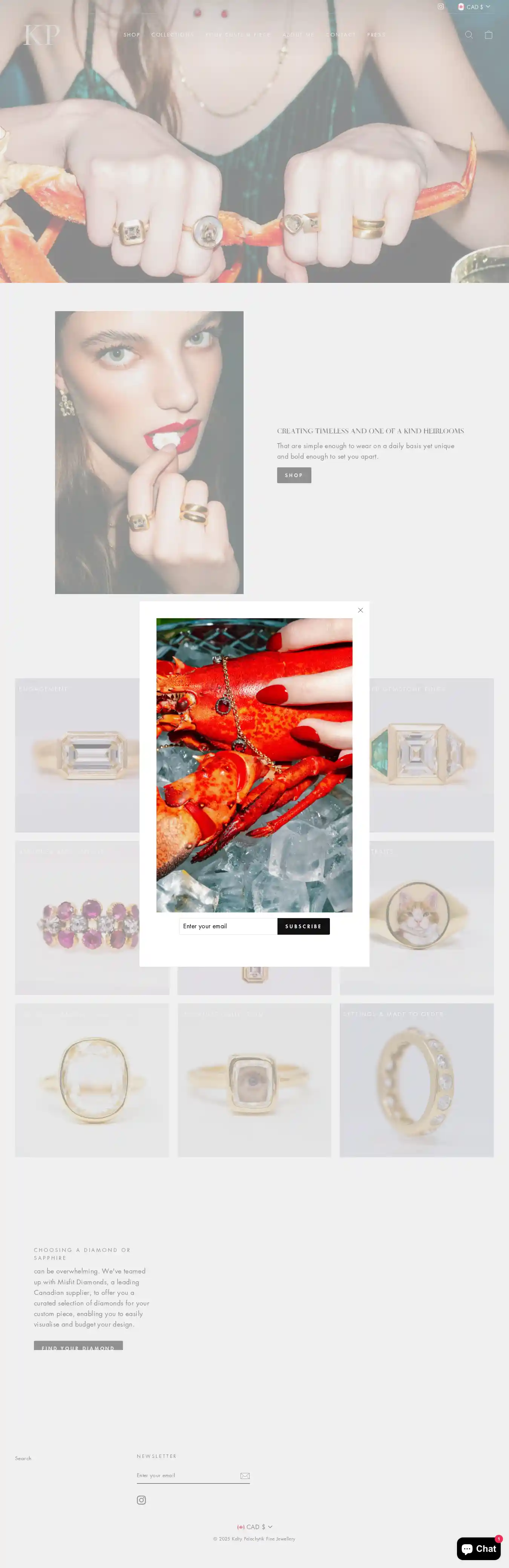Tap the popup's Enter your email field
509x1568 pixels.
(x=228, y=926)
